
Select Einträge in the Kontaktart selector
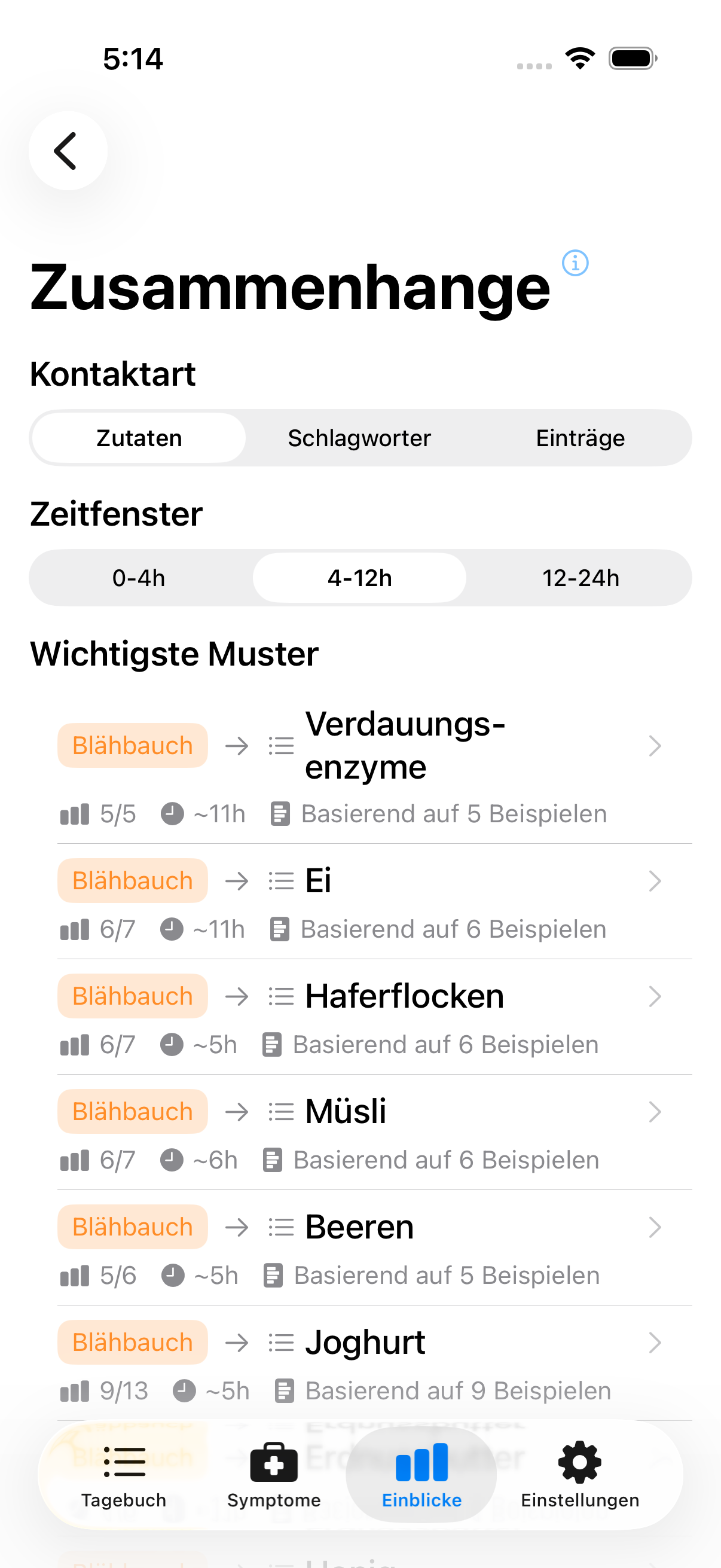[580, 438]
